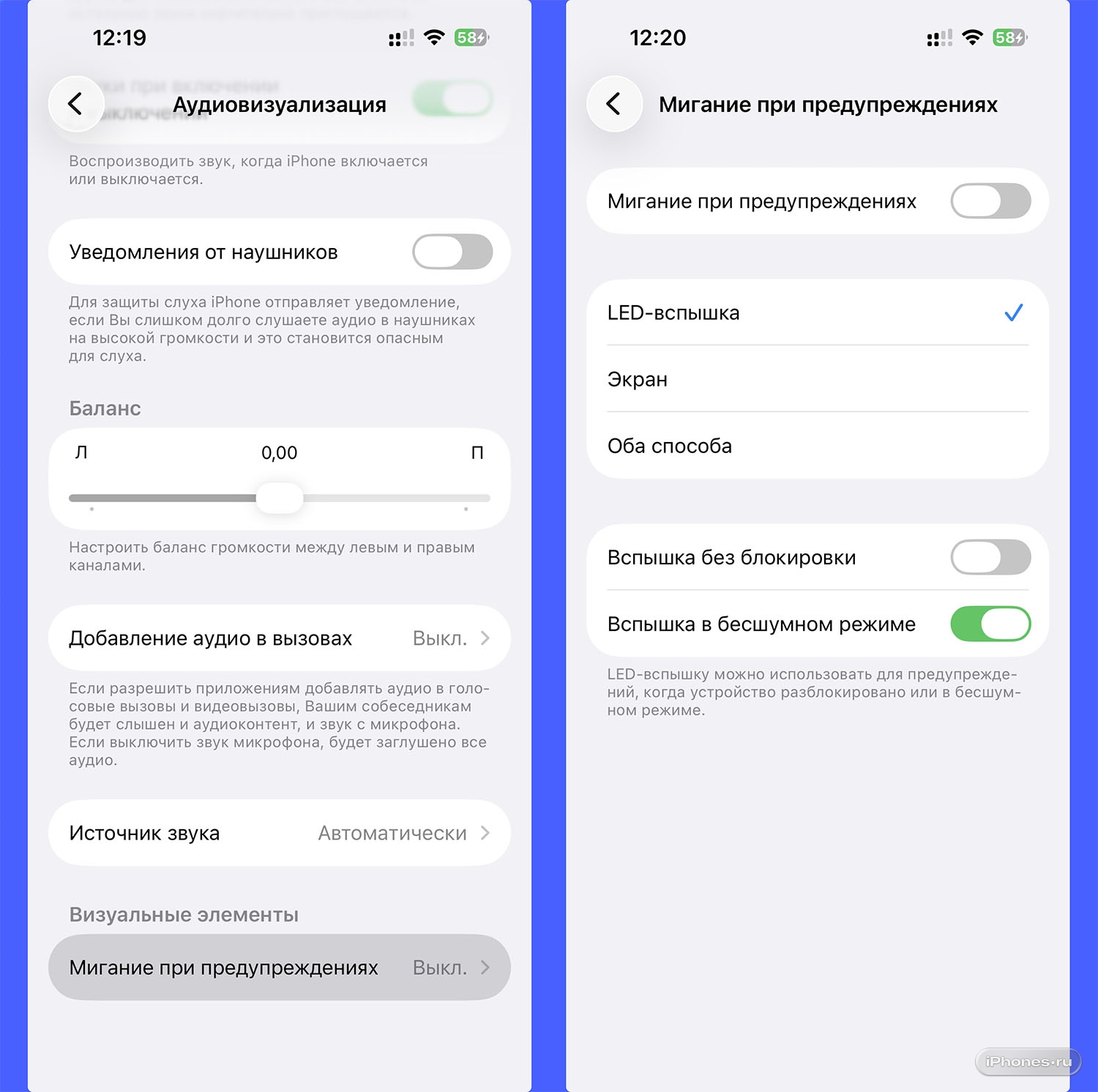Enable Уведомления от наушников switch
This screenshot has height=1092, width=1098.
452,252
